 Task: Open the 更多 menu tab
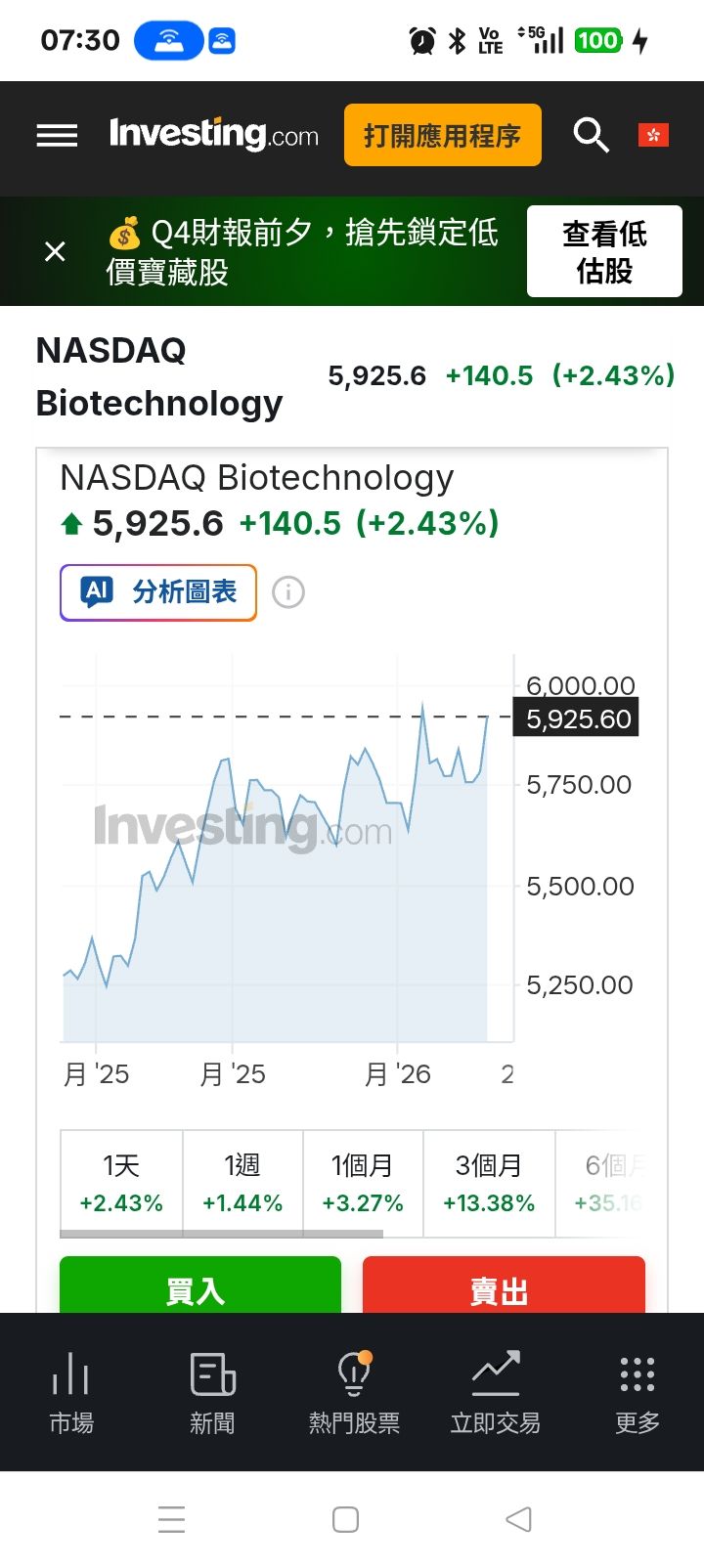[637, 1392]
